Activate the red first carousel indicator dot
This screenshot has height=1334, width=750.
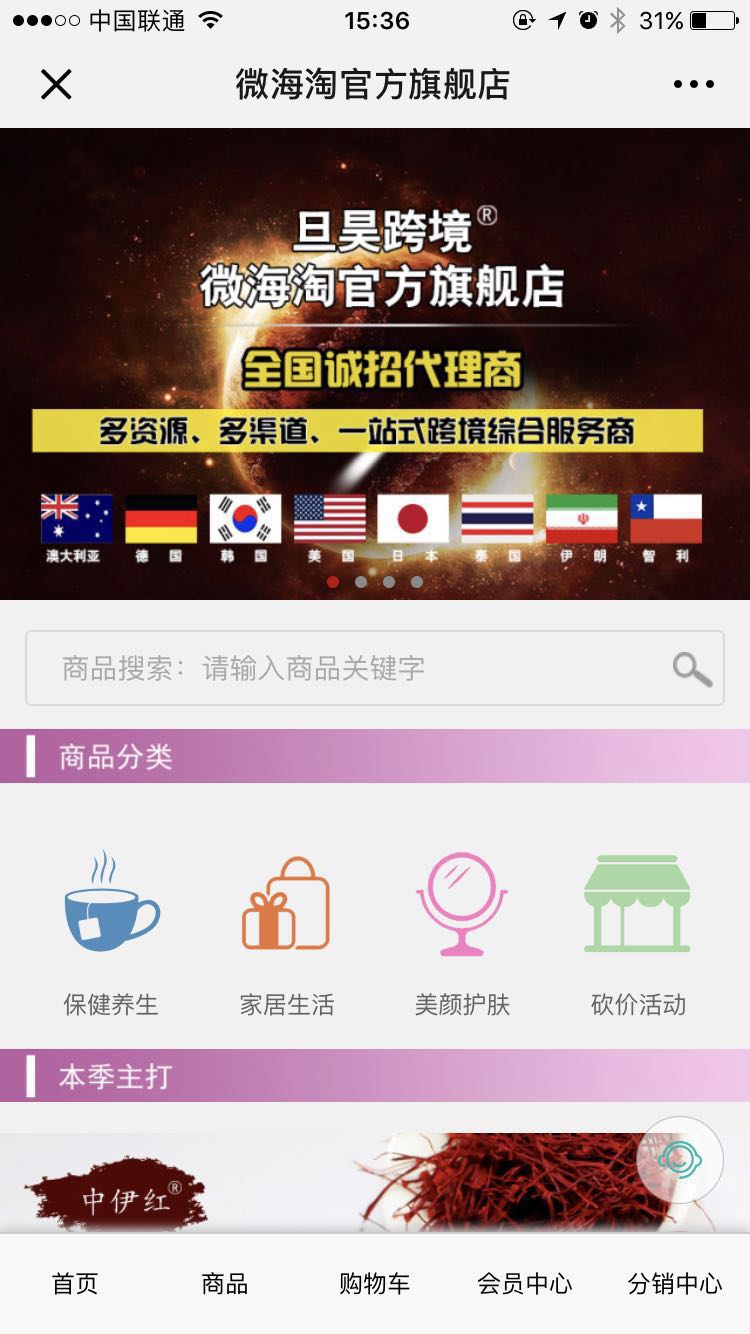point(335,580)
